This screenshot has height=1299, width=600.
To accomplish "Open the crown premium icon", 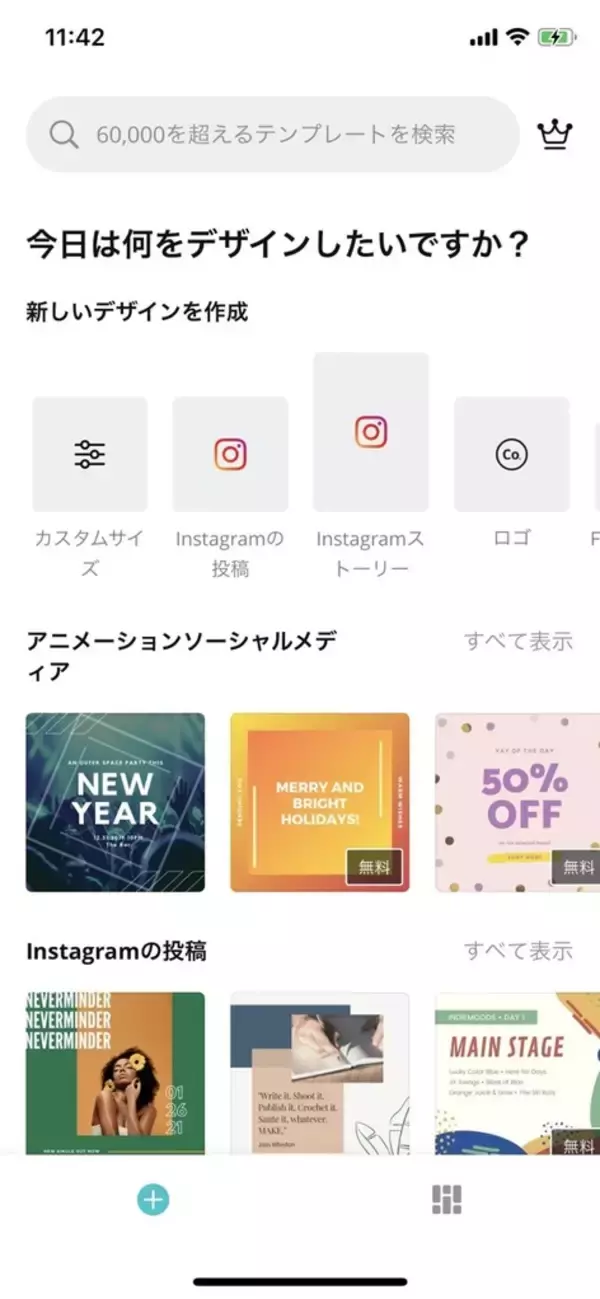I will pyautogui.click(x=554, y=135).
